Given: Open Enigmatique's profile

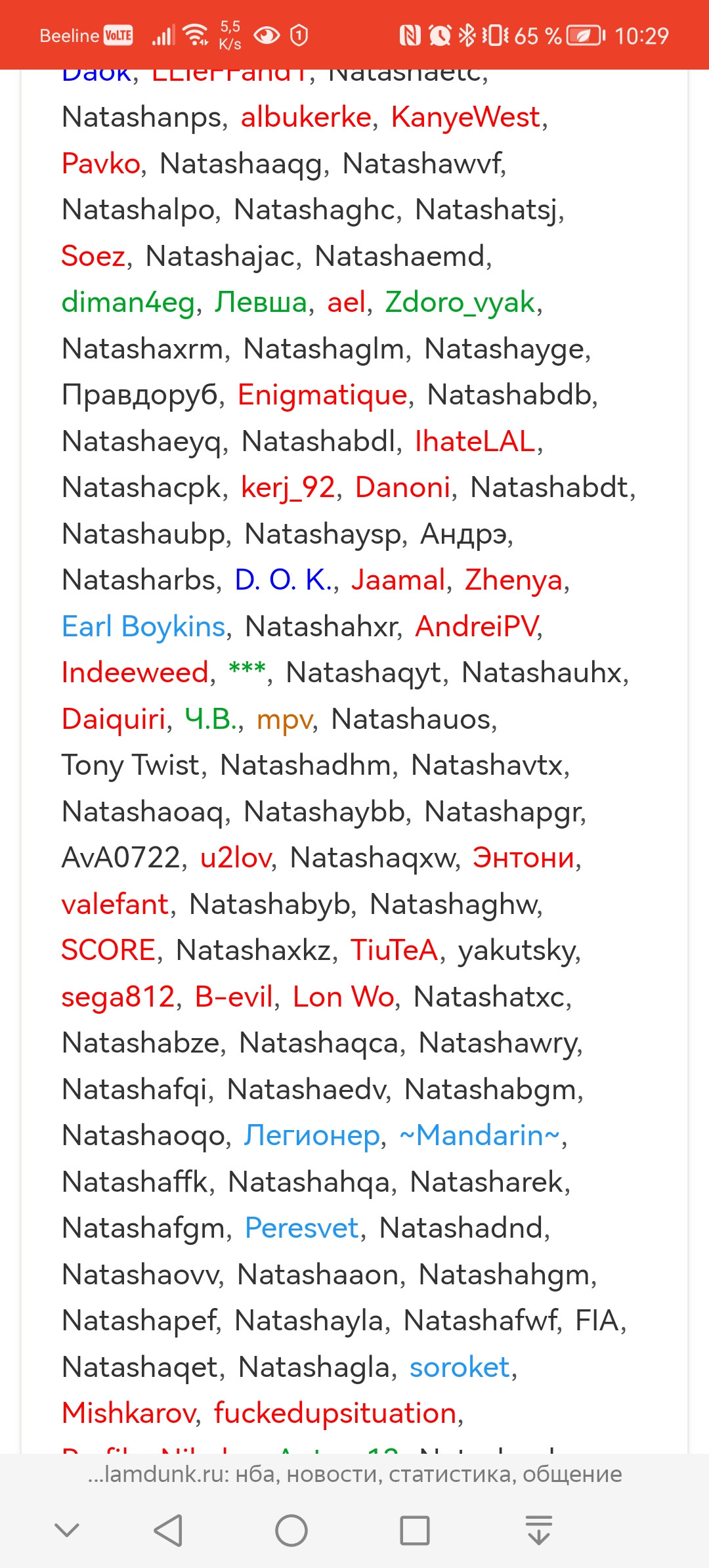Looking at the screenshot, I should point(322,395).
